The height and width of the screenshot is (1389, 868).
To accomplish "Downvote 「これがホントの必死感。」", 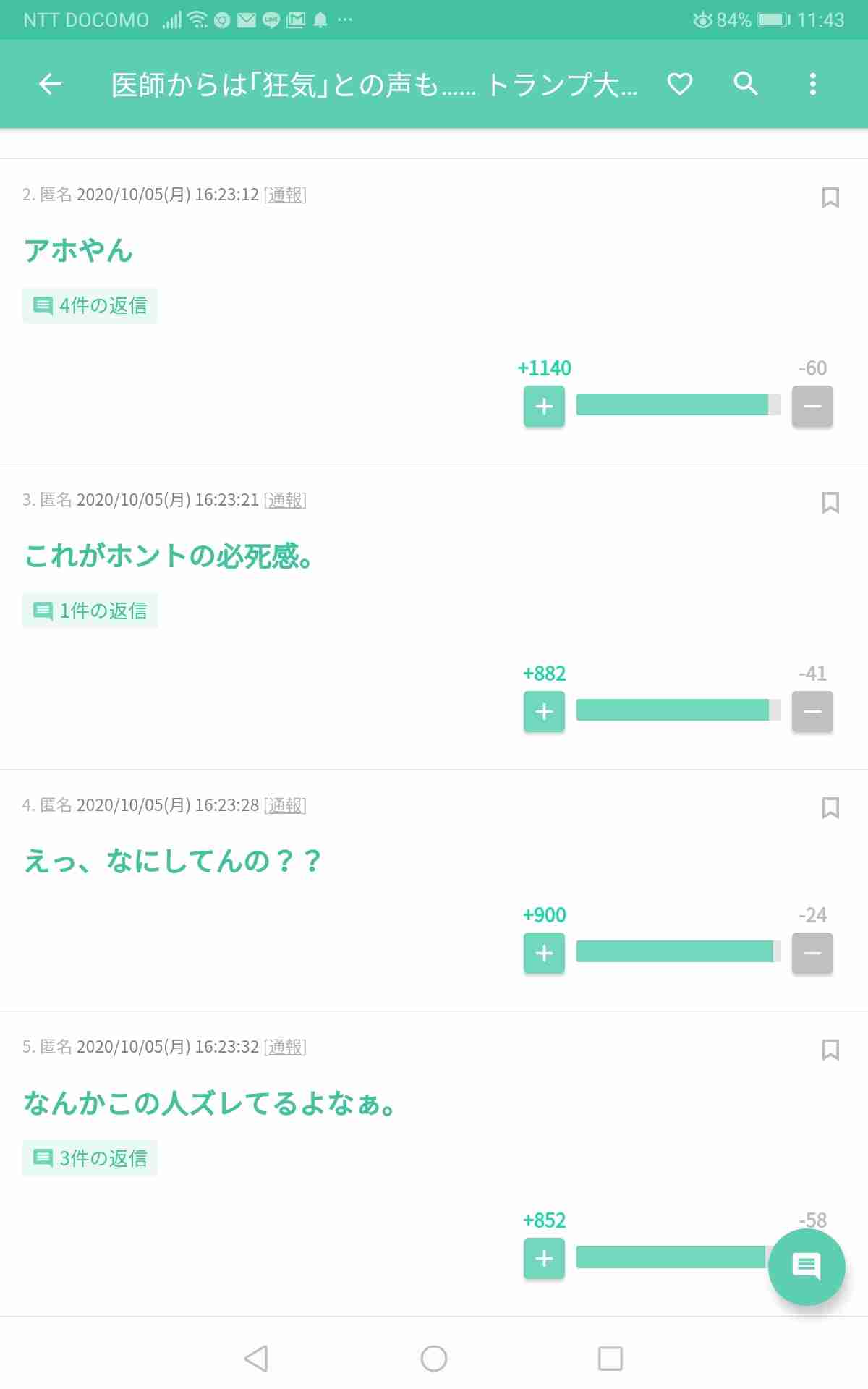I will tap(812, 712).
